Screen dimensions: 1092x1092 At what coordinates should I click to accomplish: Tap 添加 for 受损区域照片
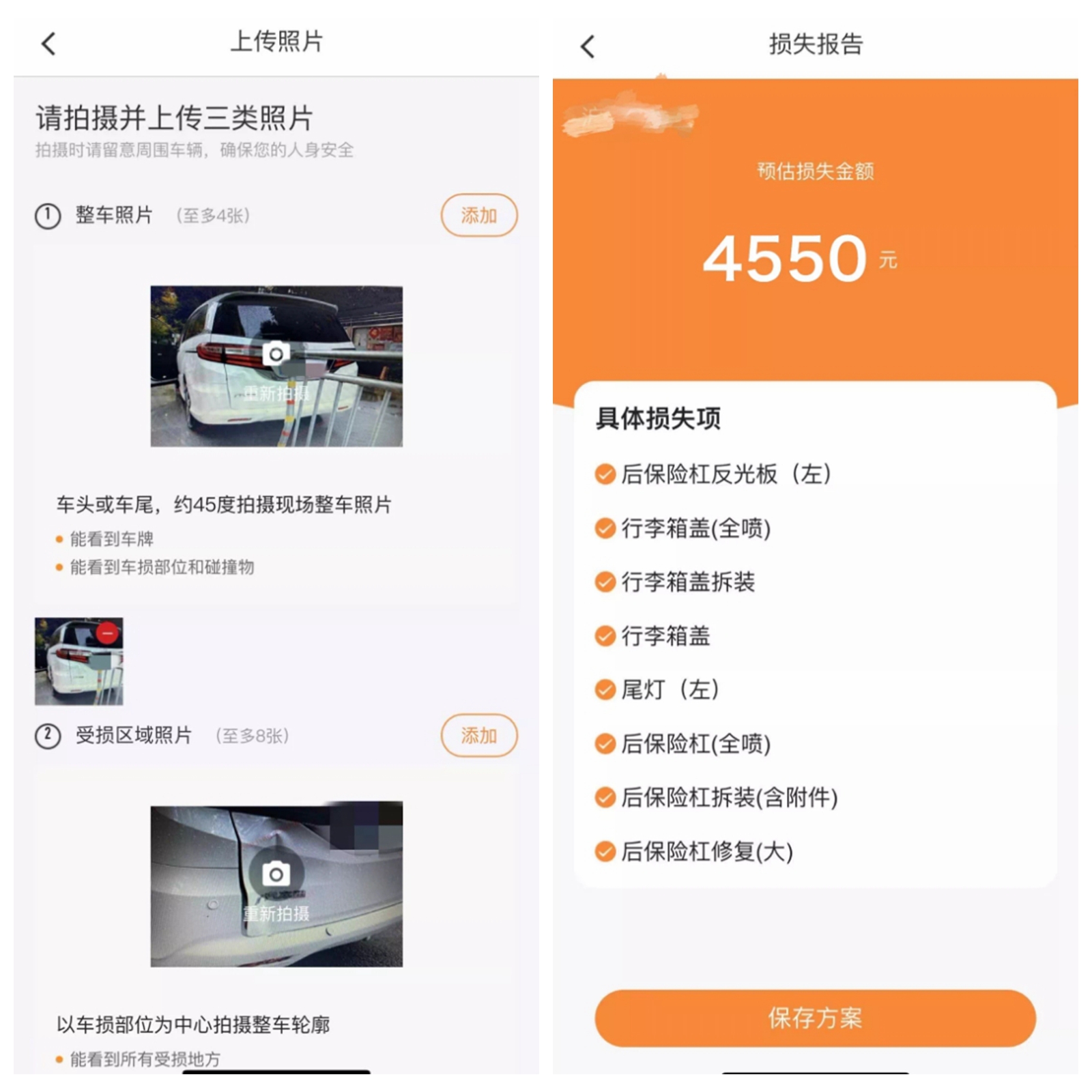478,735
